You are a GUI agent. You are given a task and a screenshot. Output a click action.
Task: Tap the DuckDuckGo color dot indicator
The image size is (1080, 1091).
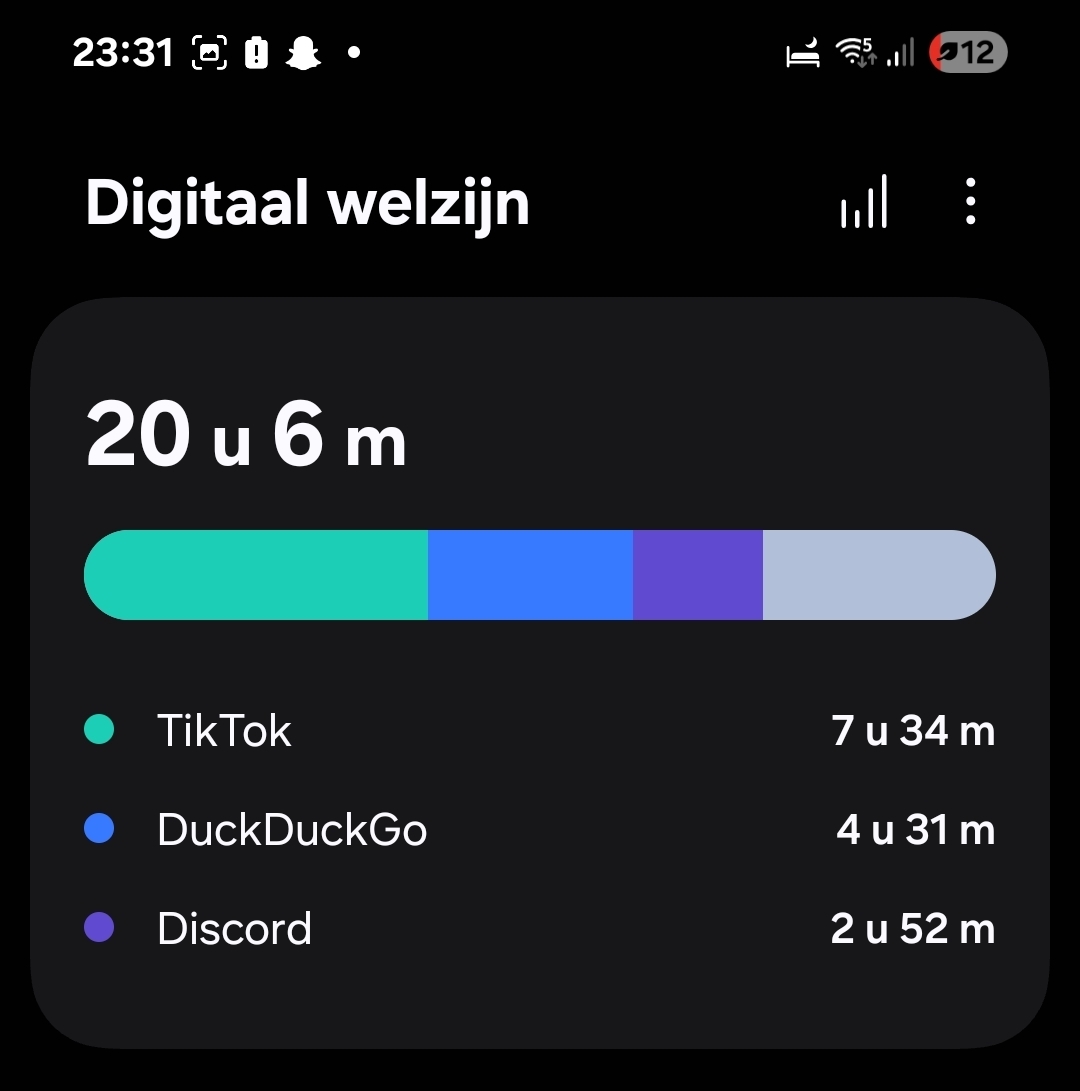(x=100, y=829)
